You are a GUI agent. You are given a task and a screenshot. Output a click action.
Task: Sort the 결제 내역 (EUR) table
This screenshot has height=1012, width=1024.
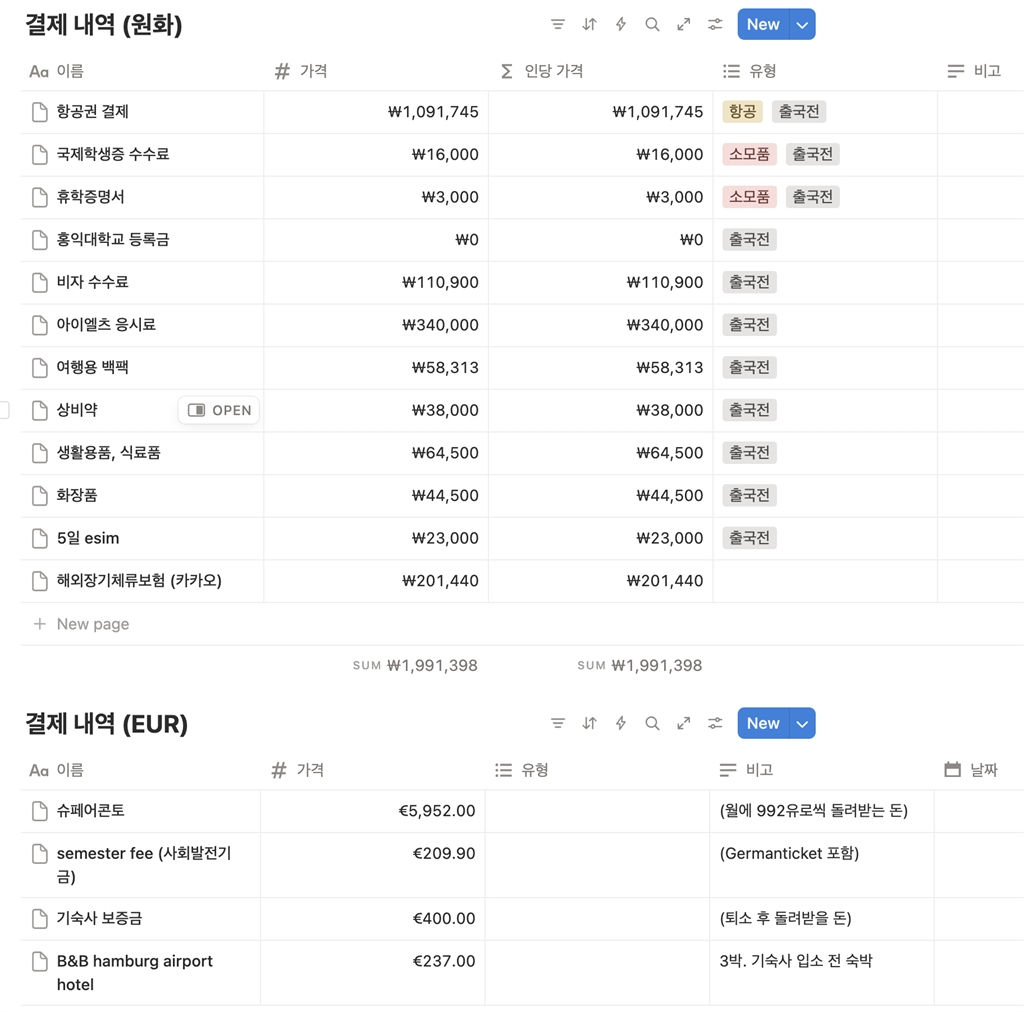point(589,724)
